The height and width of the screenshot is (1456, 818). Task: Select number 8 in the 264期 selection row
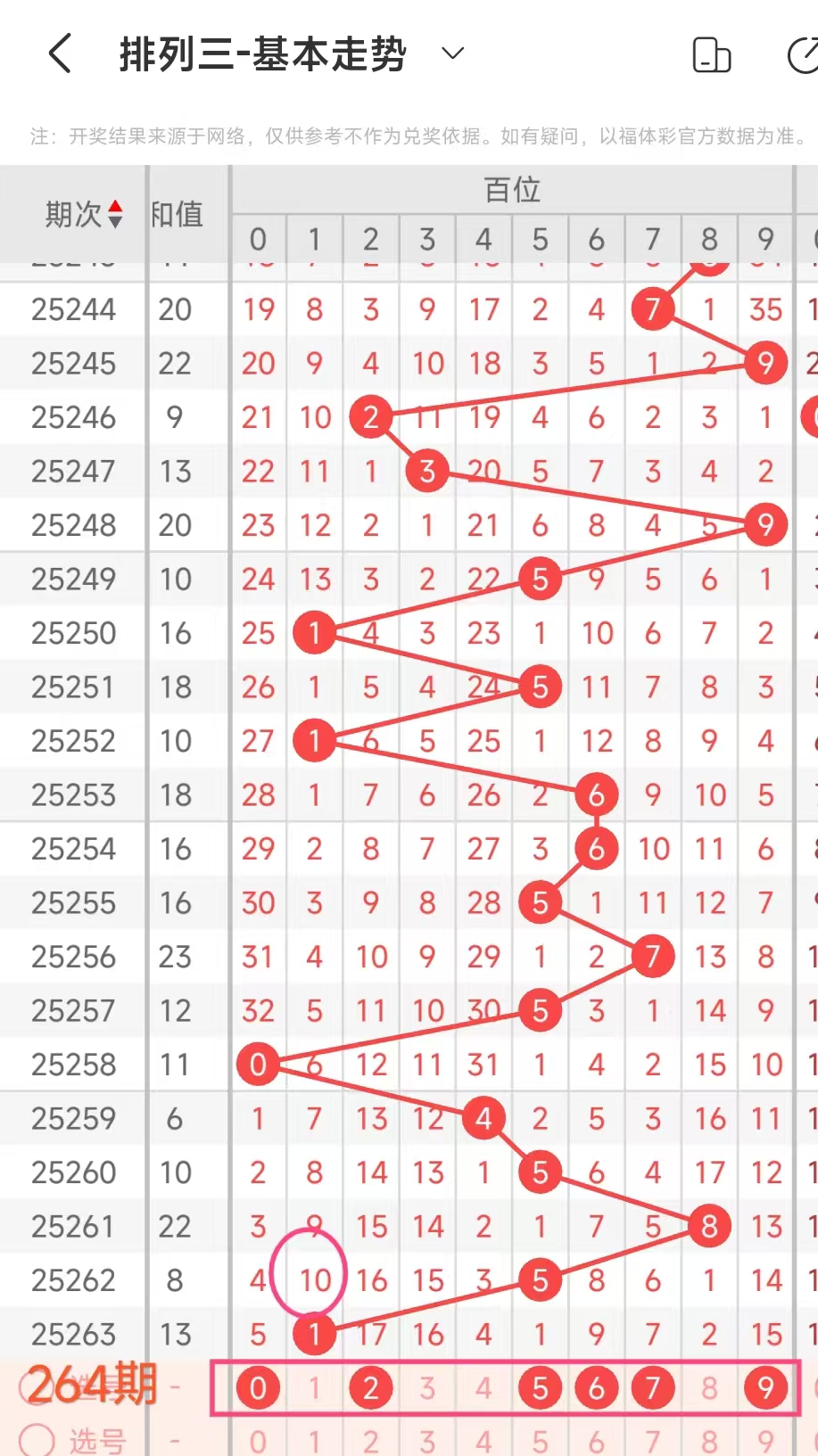pyautogui.click(x=709, y=1388)
